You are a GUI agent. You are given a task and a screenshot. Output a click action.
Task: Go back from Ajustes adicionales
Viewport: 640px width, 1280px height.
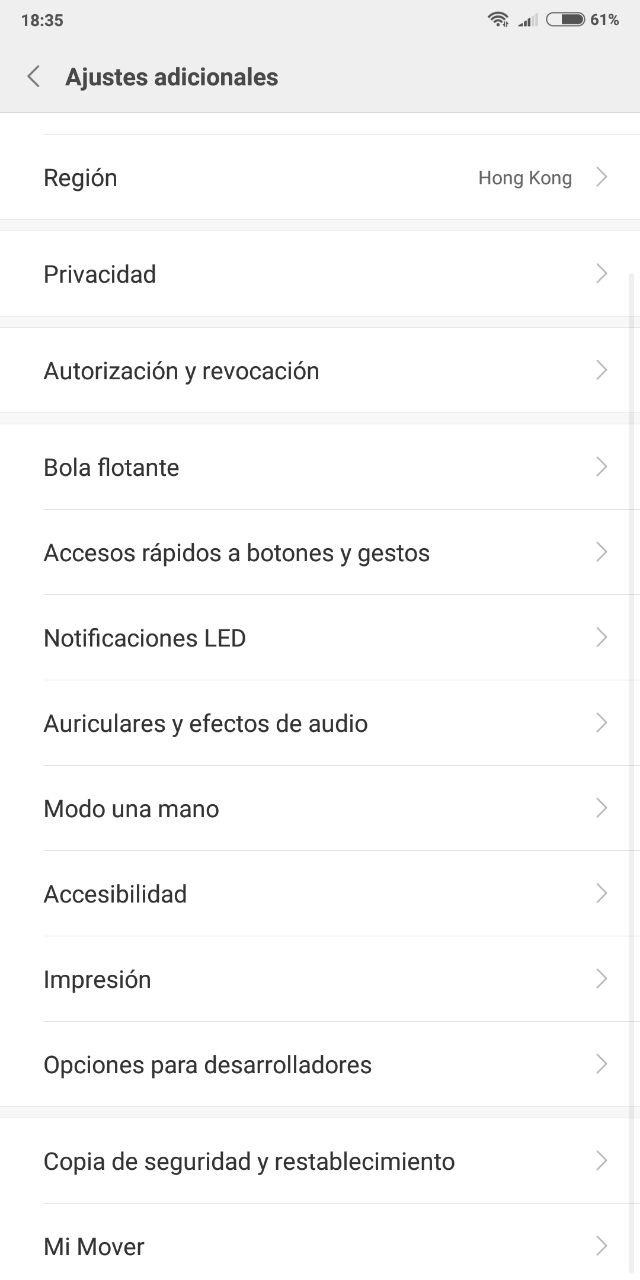[x=34, y=77]
